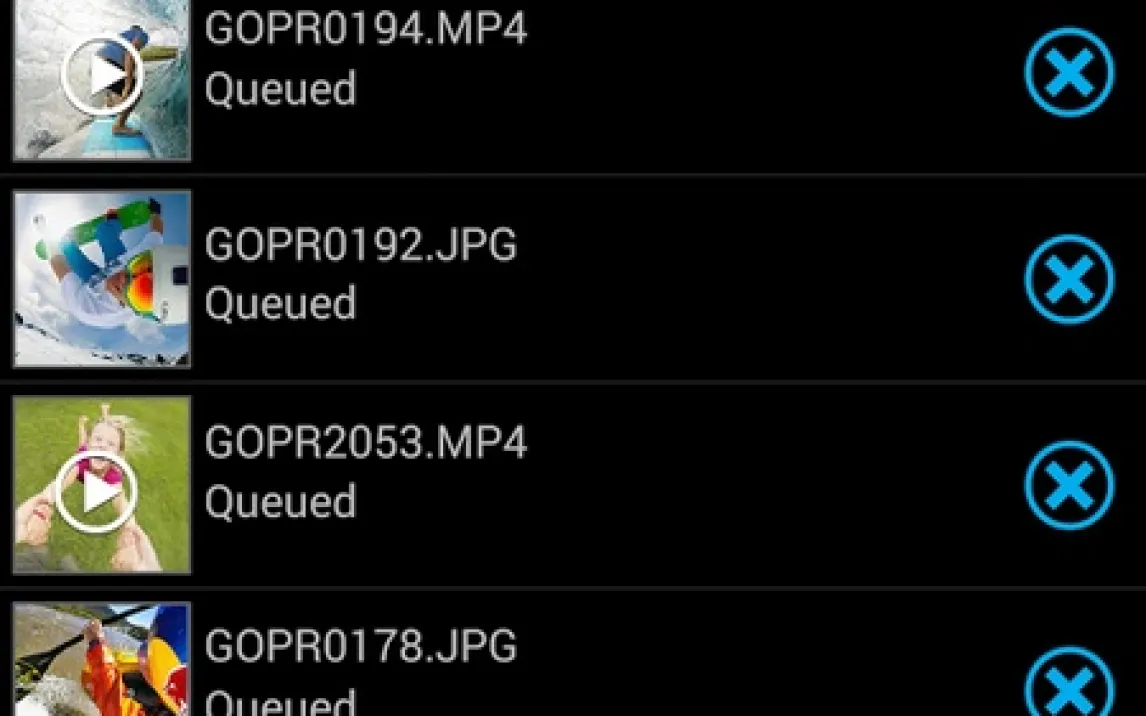The width and height of the screenshot is (1146, 716).
Task: Open the GOPR0194.MP4 video thumbnail
Action: 101,76
